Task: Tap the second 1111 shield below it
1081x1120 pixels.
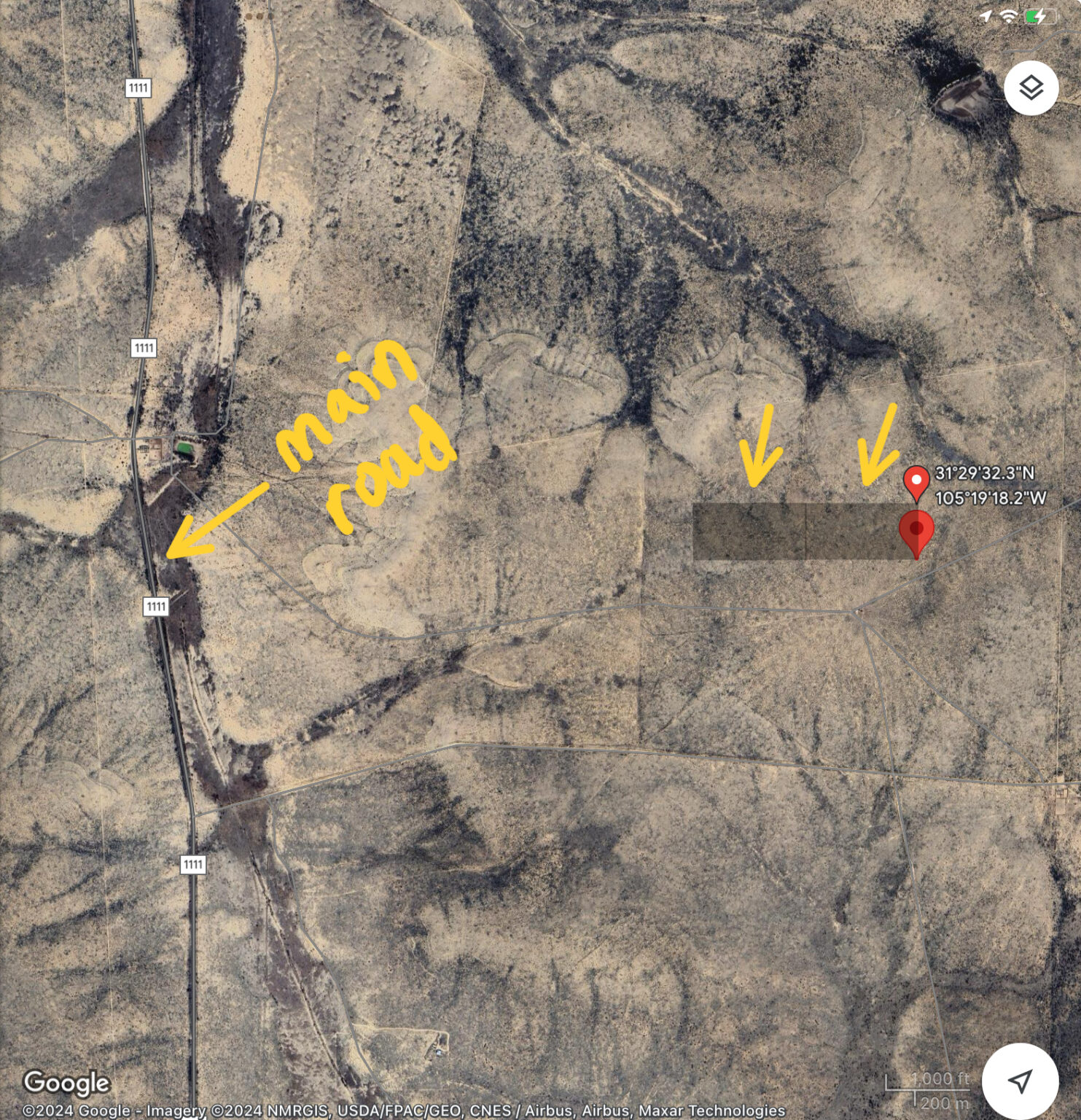Action: click(x=143, y=348)
